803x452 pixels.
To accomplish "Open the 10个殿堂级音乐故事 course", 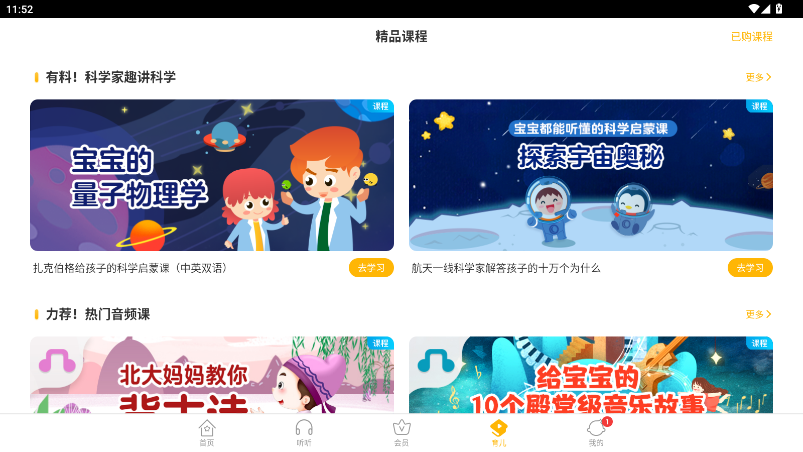I will coord(590,375).
